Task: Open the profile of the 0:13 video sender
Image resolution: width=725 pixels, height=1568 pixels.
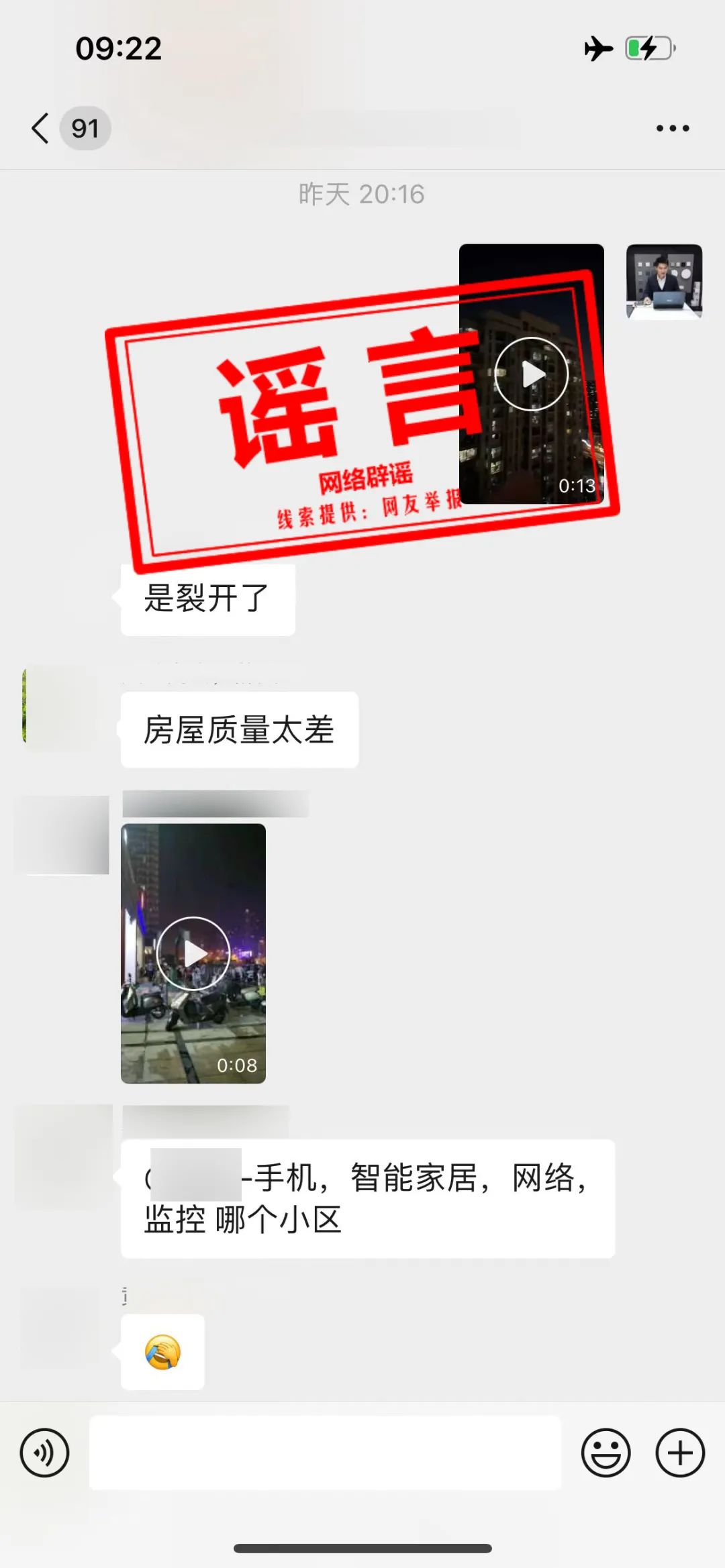Action: tap(664, 281)
